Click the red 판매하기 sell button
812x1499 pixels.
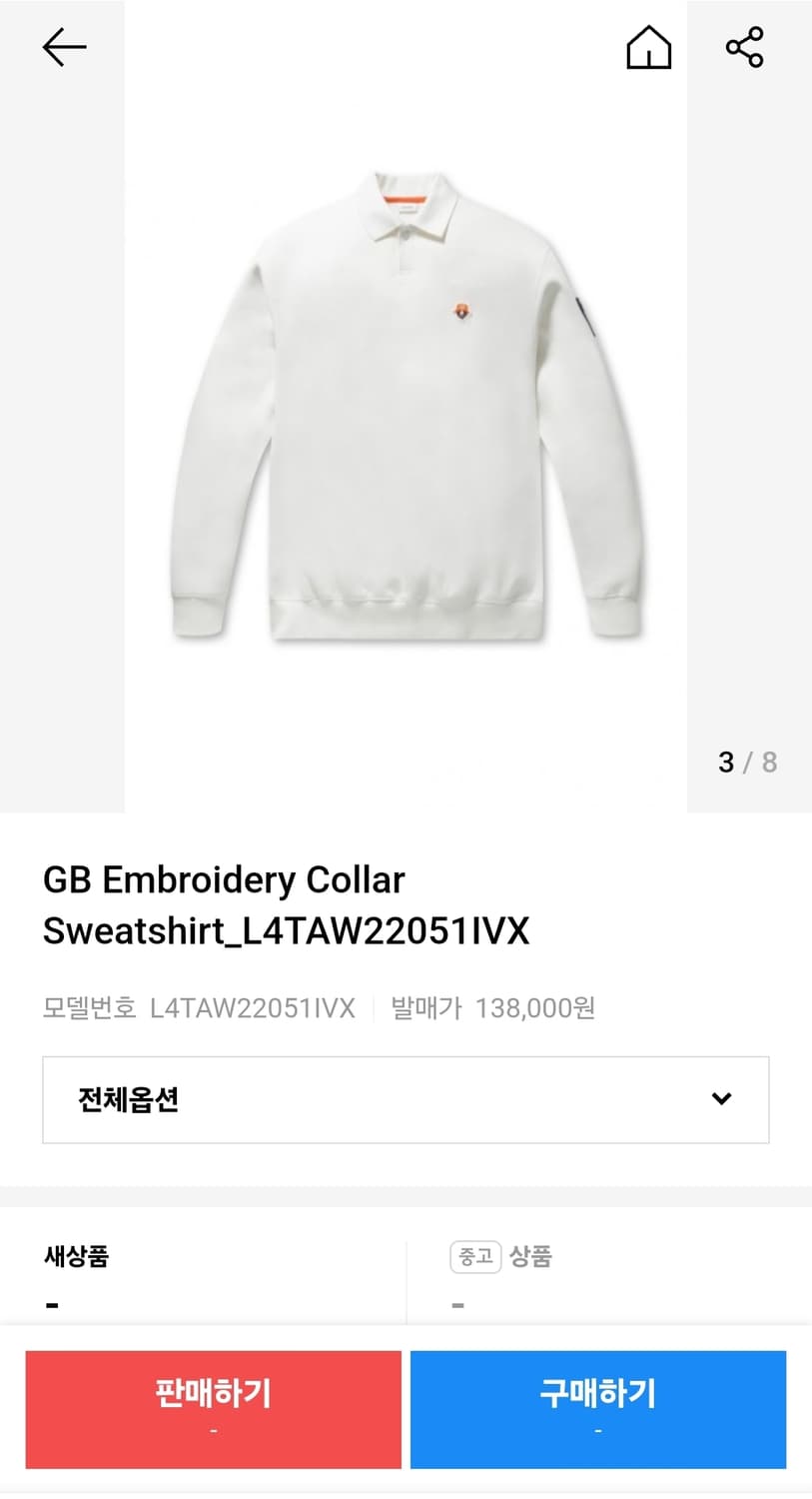coord(213,1409)
